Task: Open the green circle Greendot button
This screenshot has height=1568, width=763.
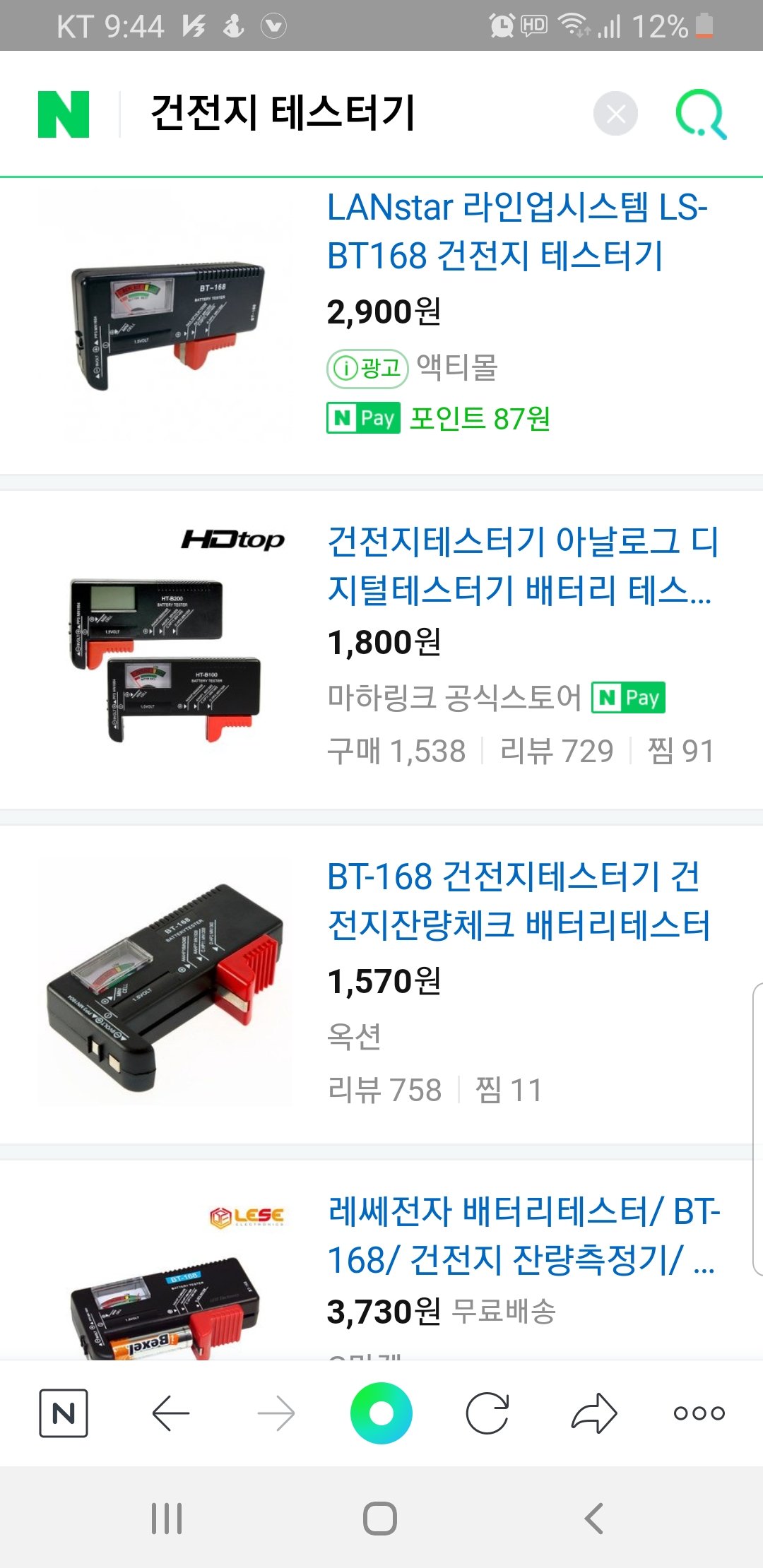Action: tap(381, 1413)
